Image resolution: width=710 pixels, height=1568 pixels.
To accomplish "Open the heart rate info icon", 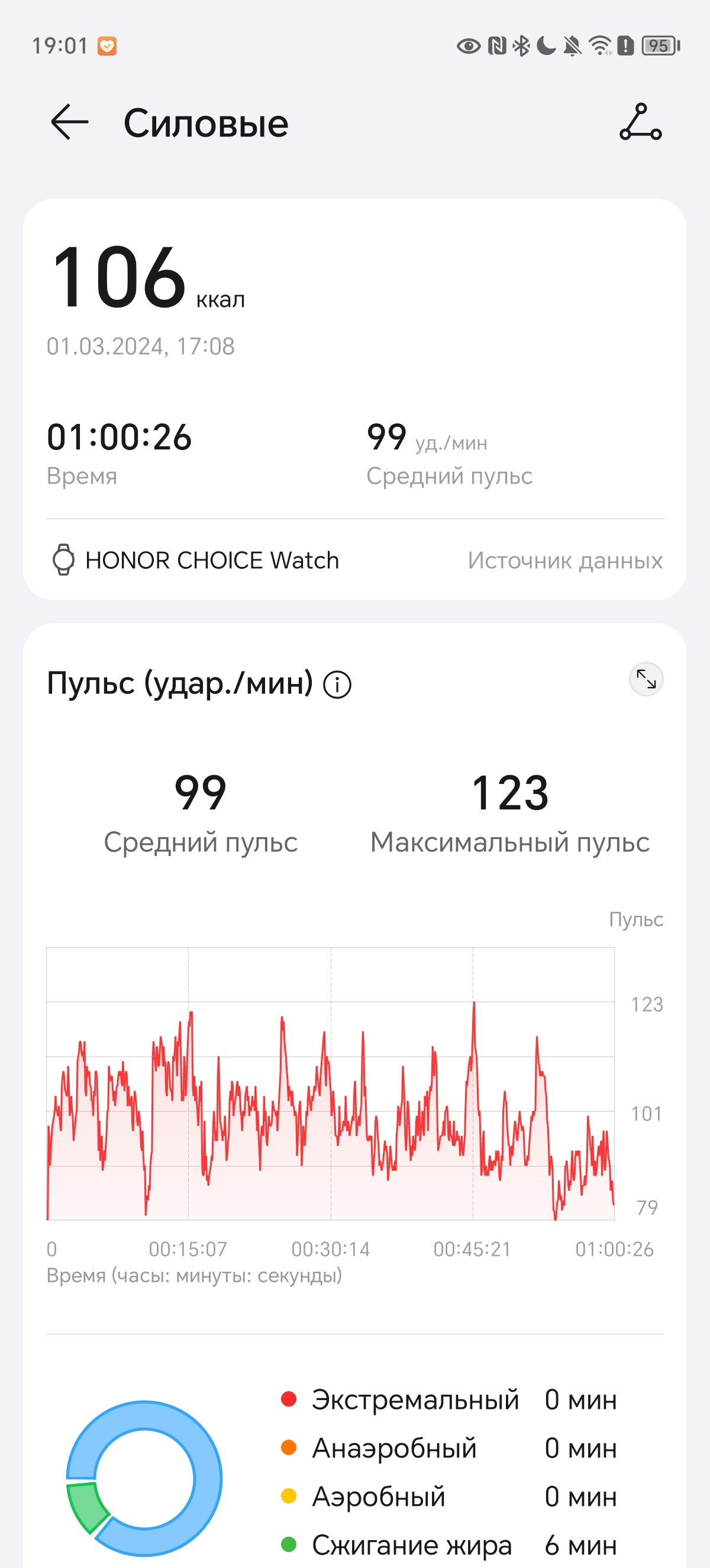I will click(337, 684).
